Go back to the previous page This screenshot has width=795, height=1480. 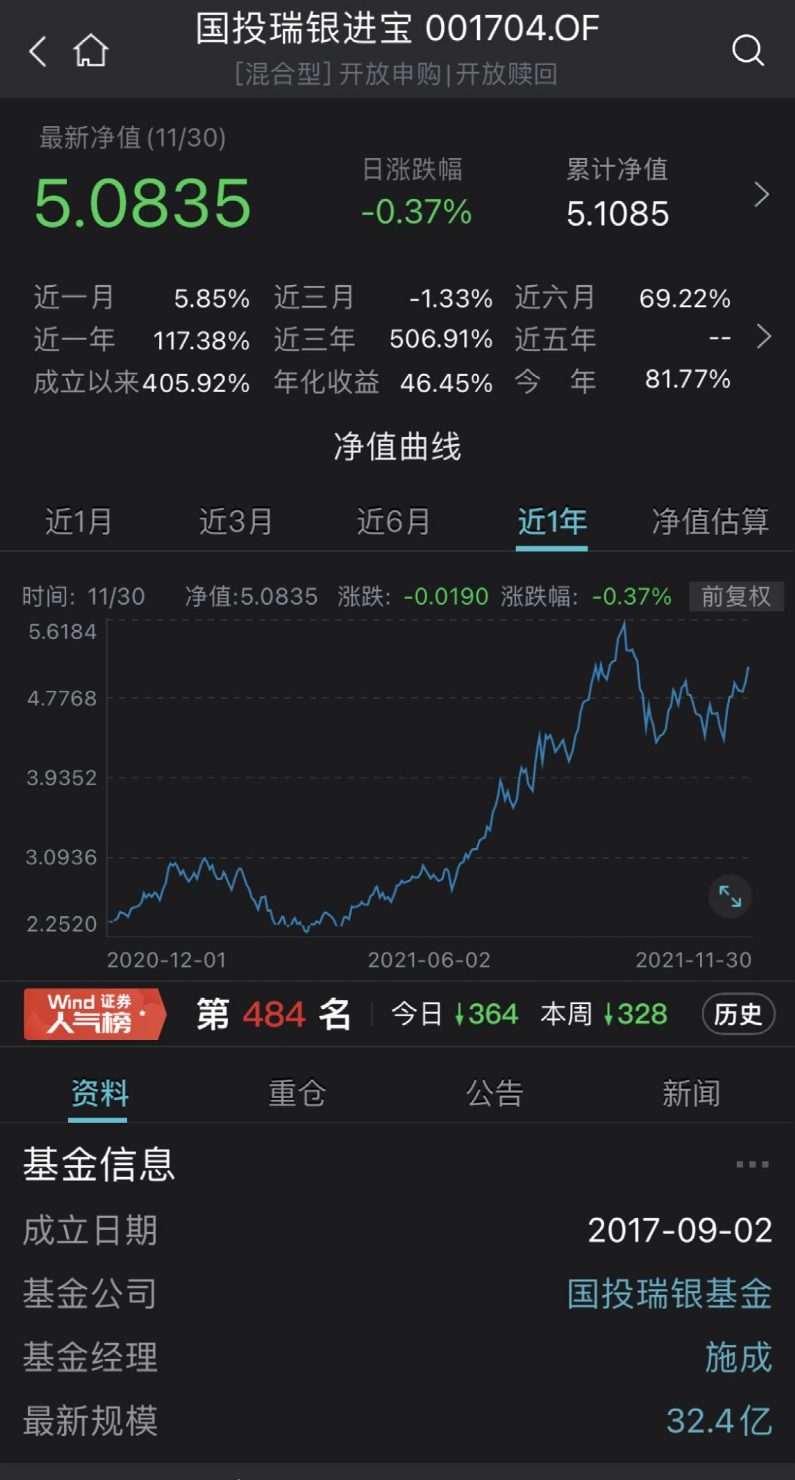(38, 51)
